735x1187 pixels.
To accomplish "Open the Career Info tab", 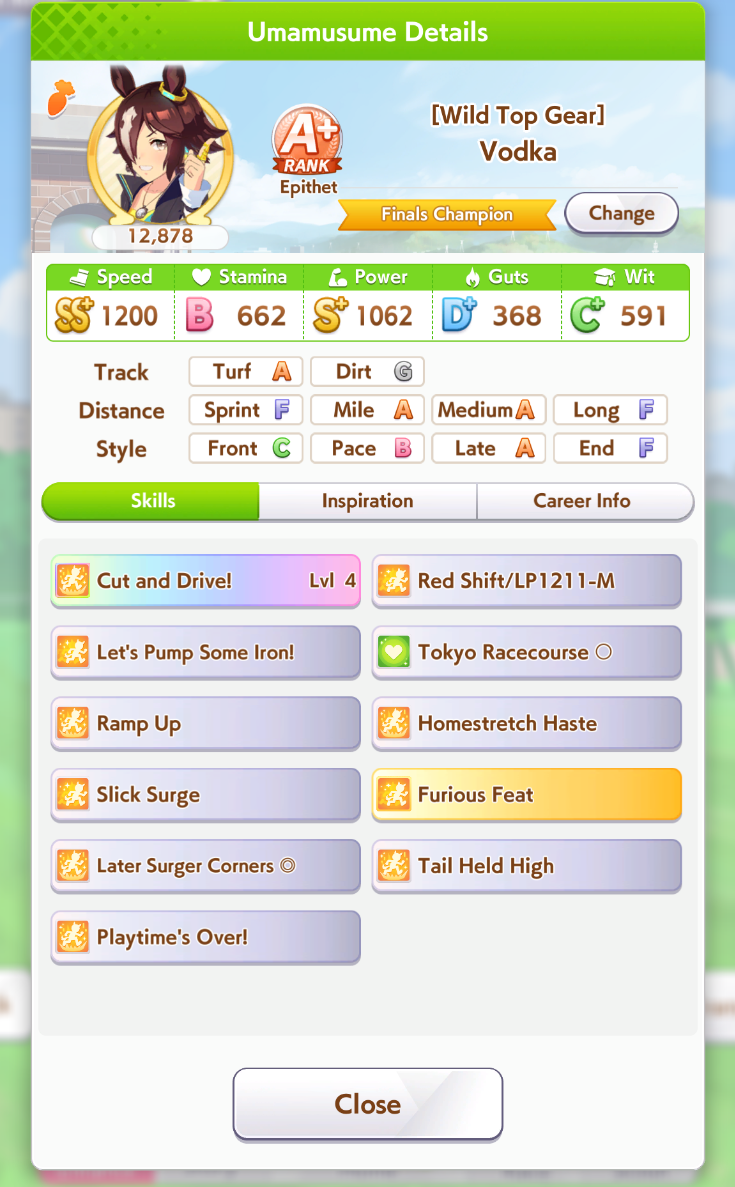I will coord(582,501).
